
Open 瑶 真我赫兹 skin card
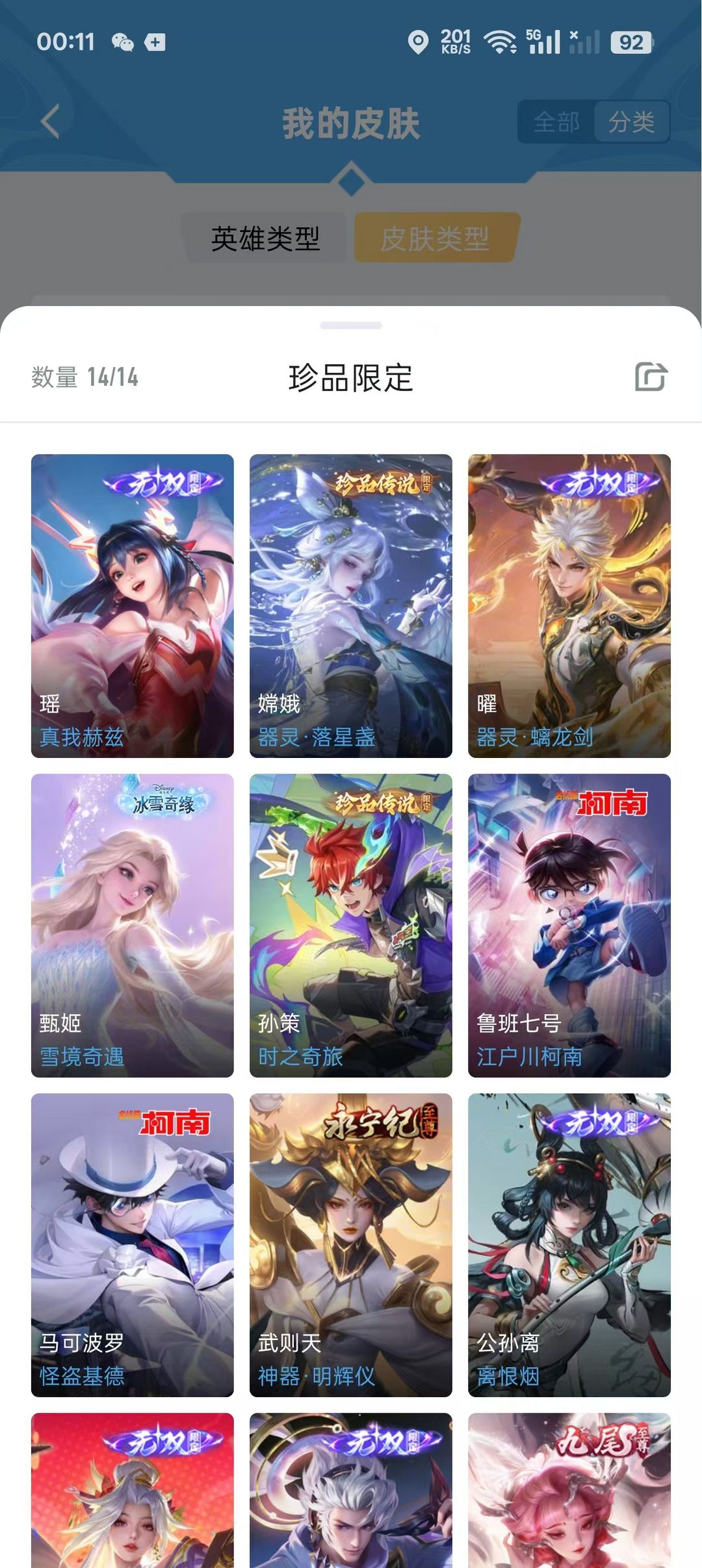click(x=133, y=606)
